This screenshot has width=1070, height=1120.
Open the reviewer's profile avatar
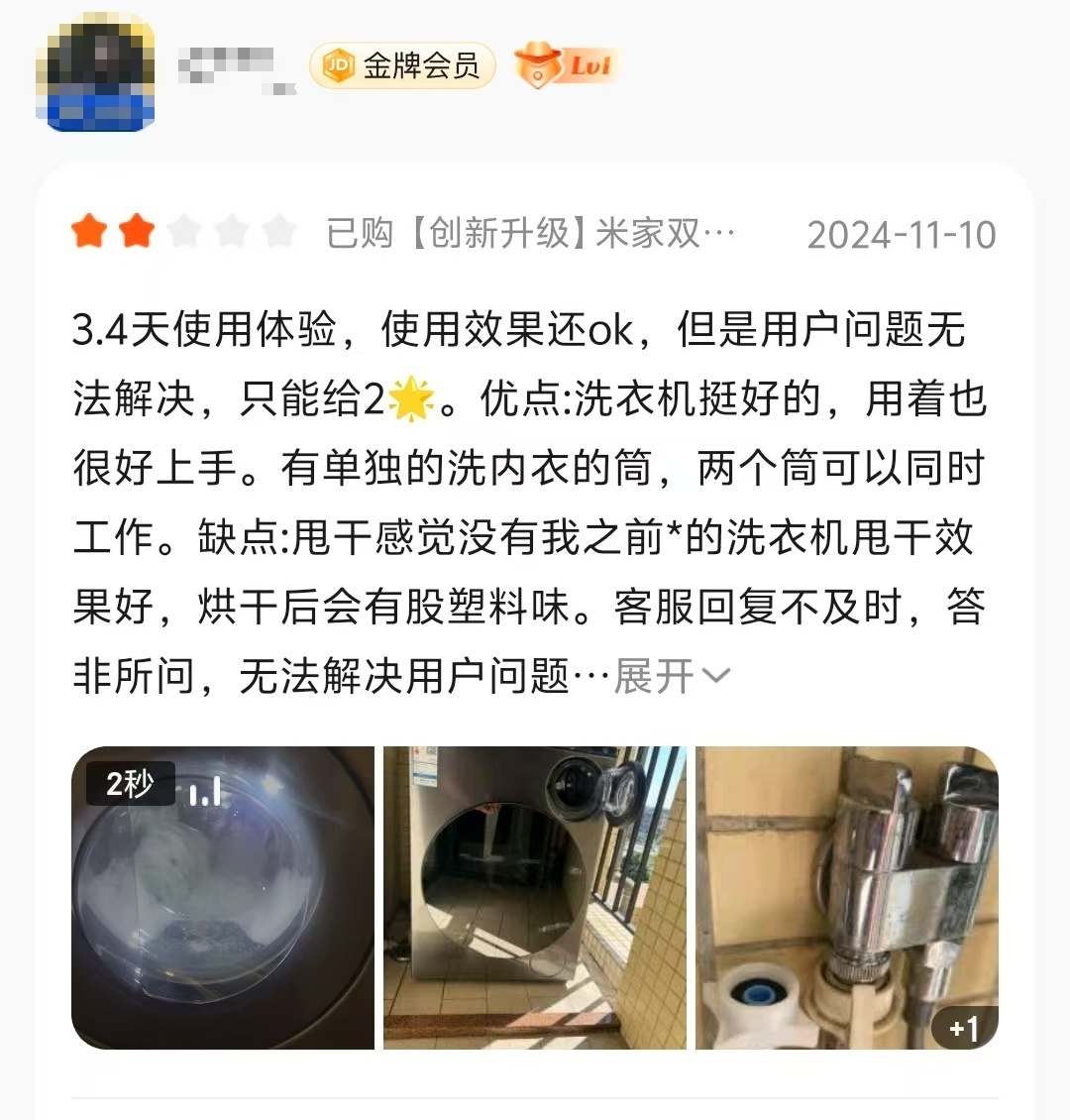[x=95, y=73]
